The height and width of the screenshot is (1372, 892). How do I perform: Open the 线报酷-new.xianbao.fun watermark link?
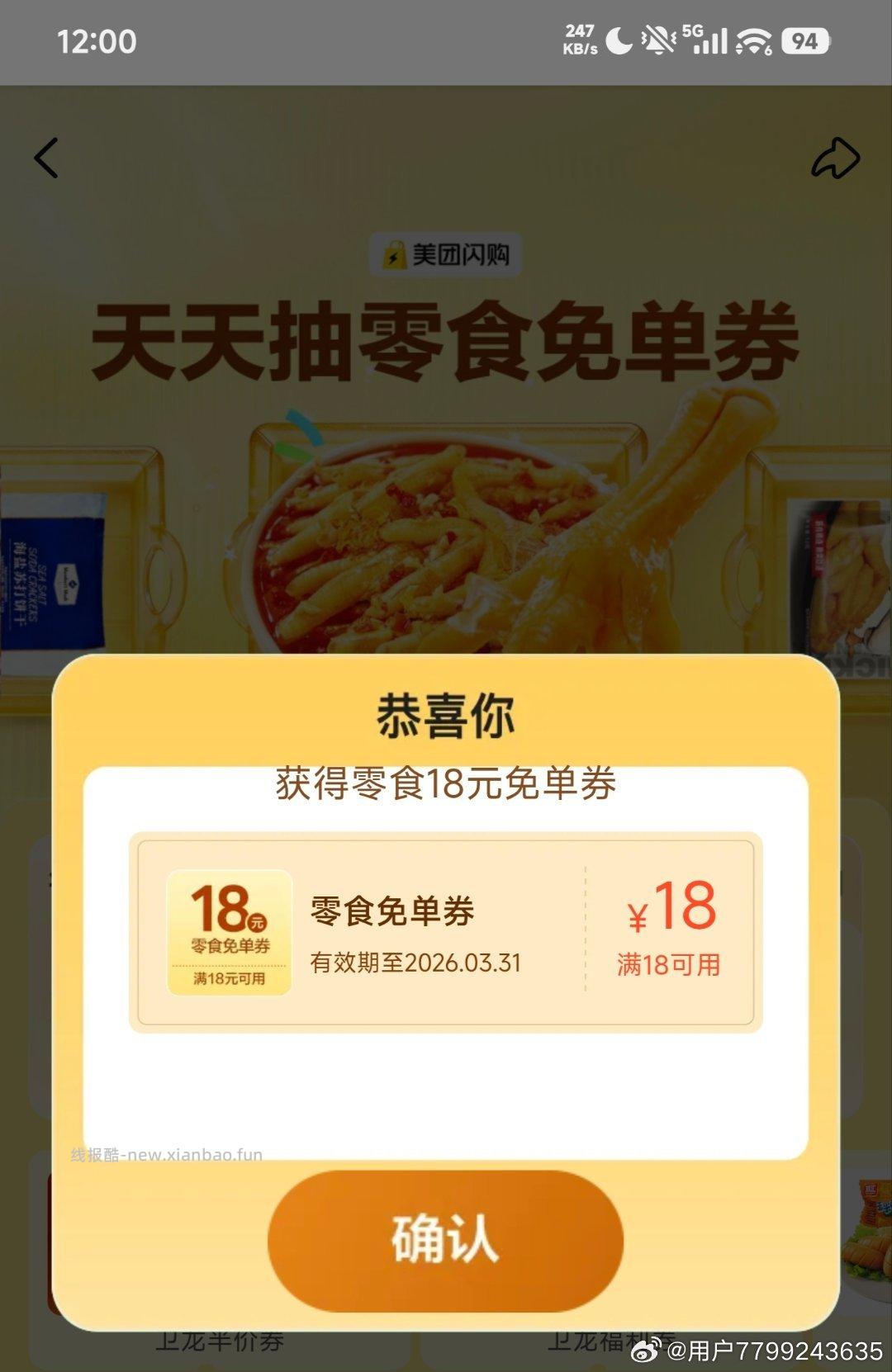point(165,1154)
